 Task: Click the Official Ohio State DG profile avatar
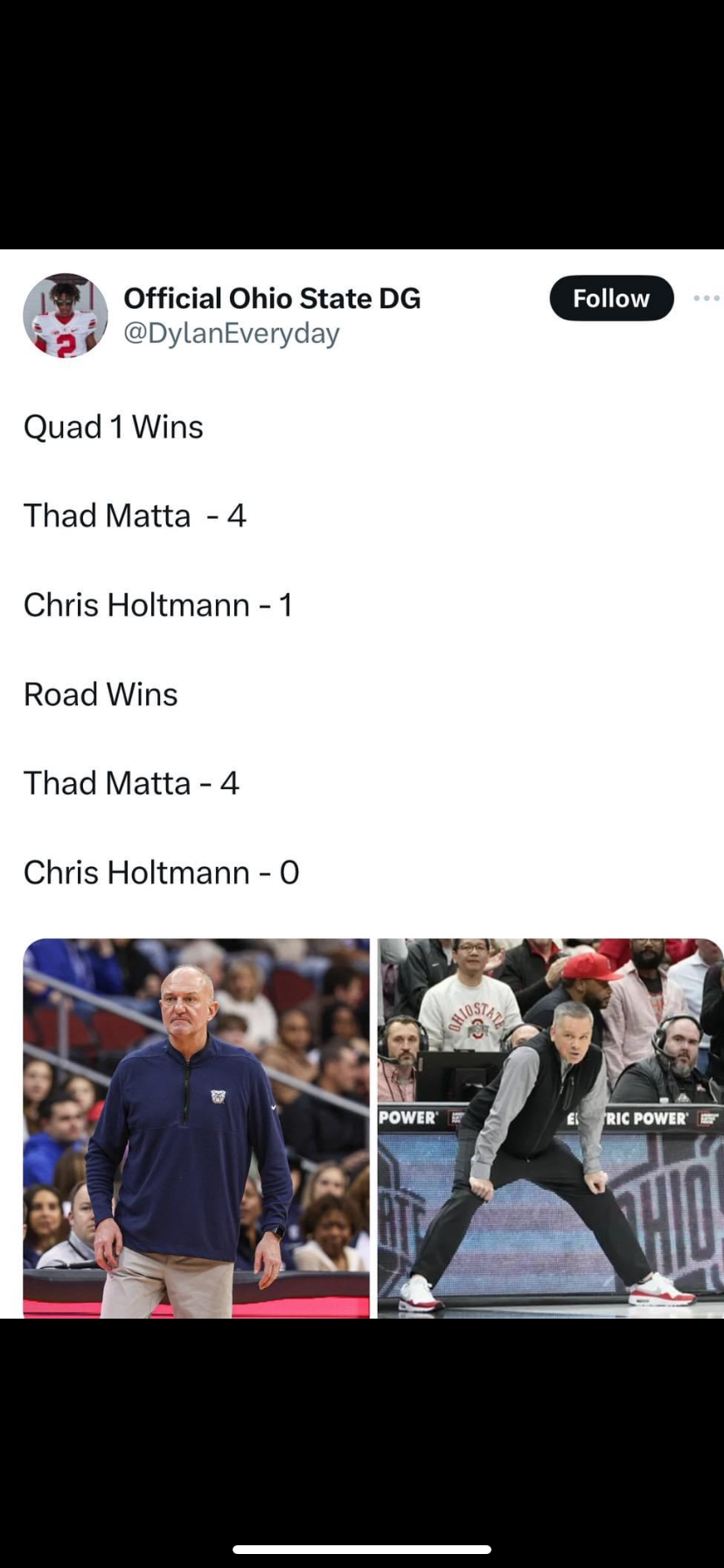(x=65, y=315)
